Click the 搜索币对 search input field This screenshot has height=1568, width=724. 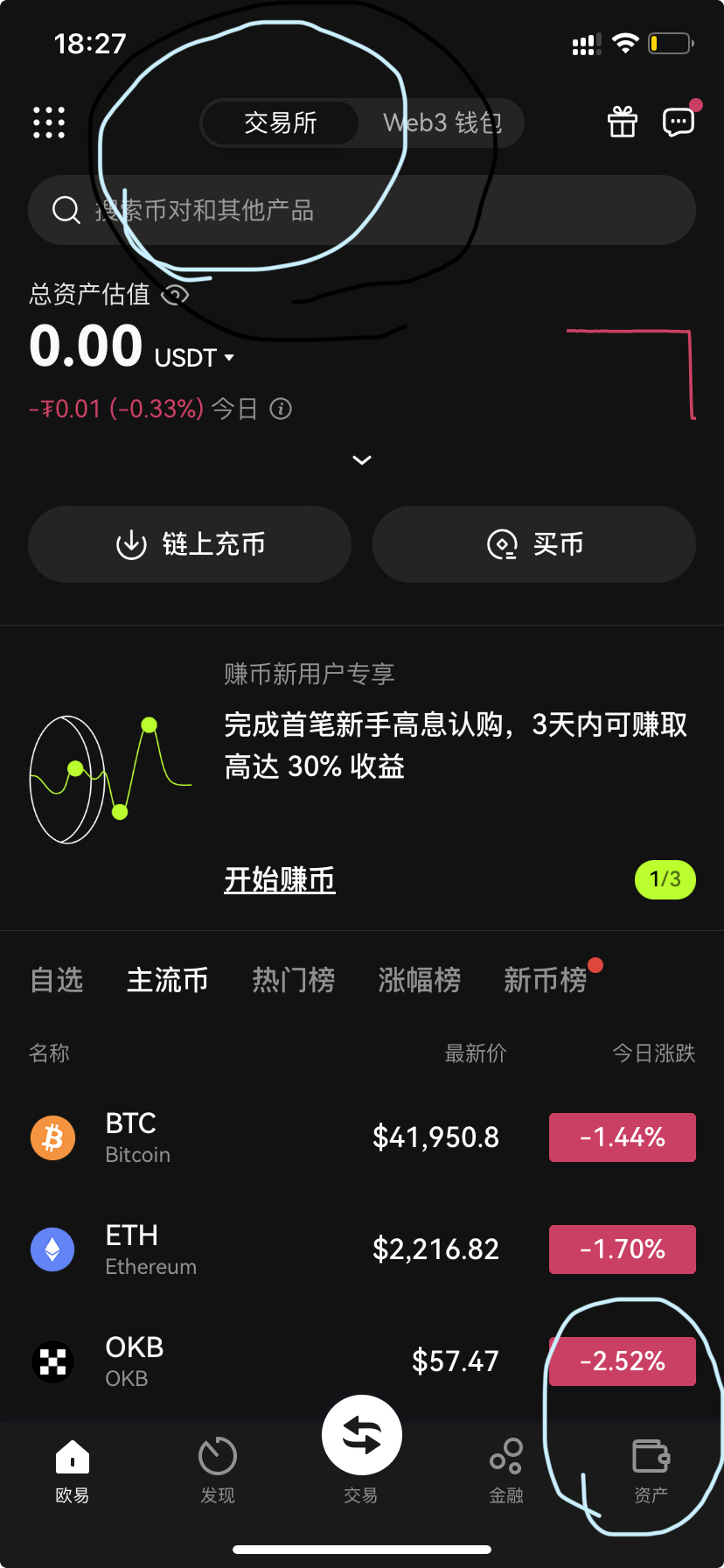coord(362,210)
